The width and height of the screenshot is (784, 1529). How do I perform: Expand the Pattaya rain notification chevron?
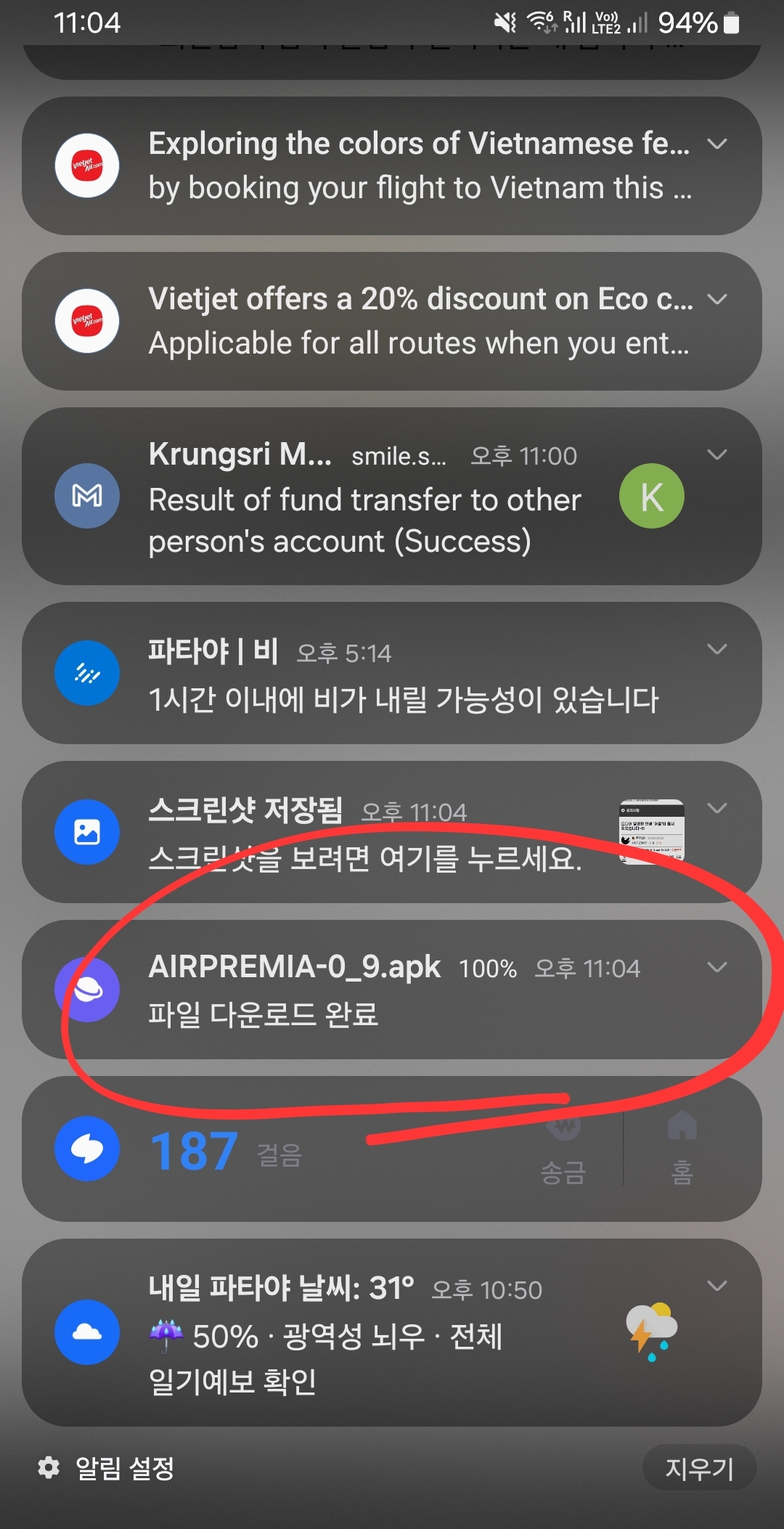[x=716, y=649]
